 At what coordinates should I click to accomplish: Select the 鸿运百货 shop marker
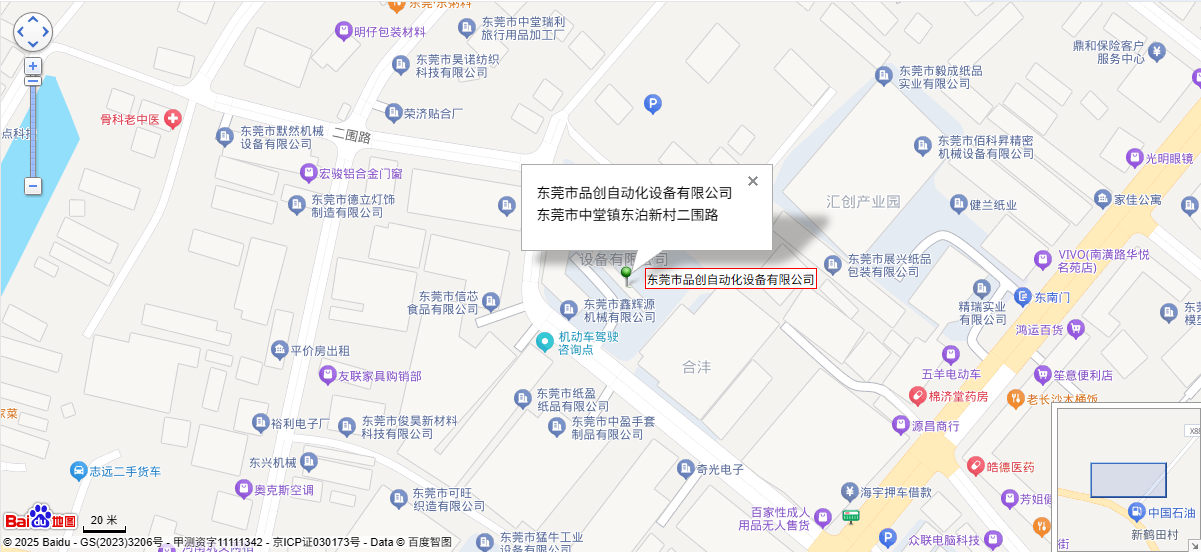tap(1075, 329)
